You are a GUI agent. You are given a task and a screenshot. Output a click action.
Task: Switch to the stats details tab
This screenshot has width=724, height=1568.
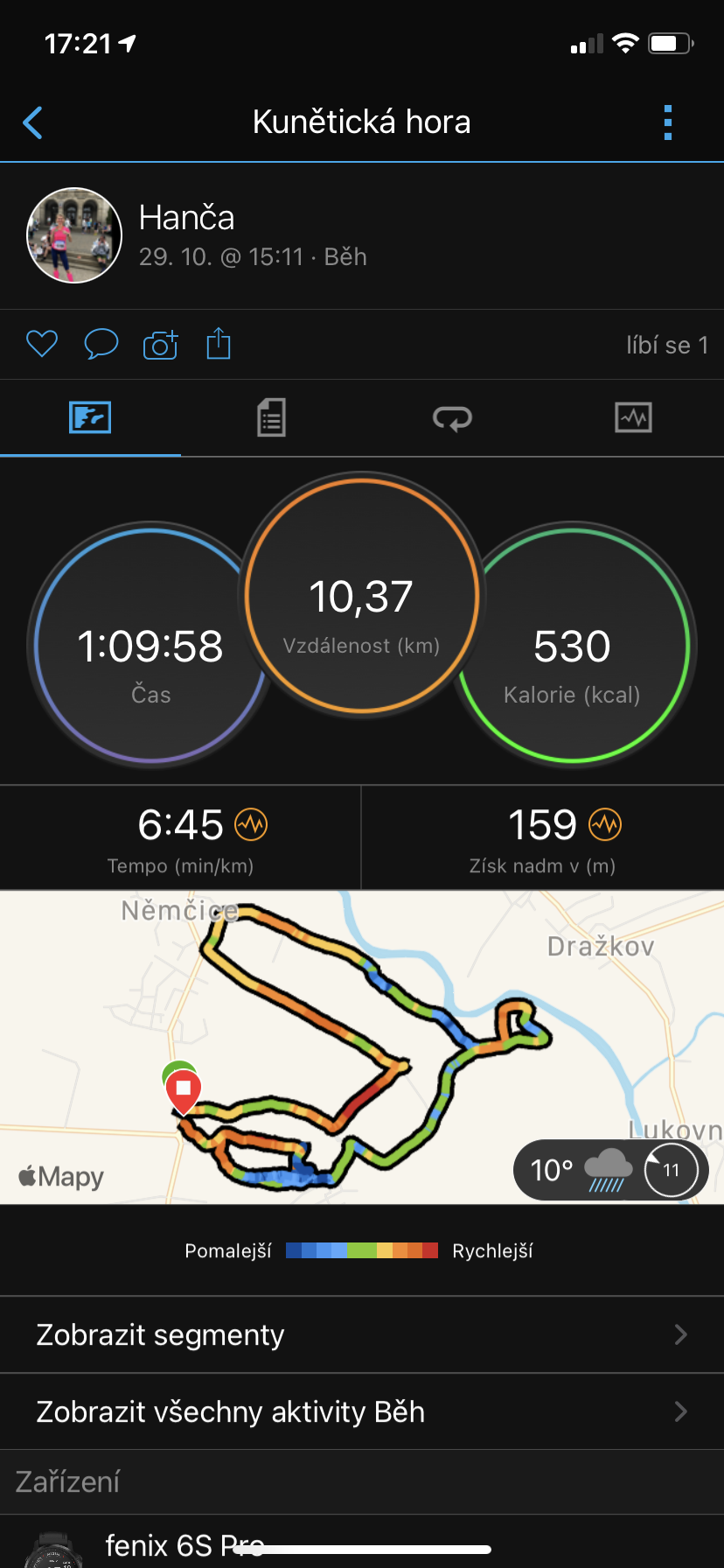point(271,417)
